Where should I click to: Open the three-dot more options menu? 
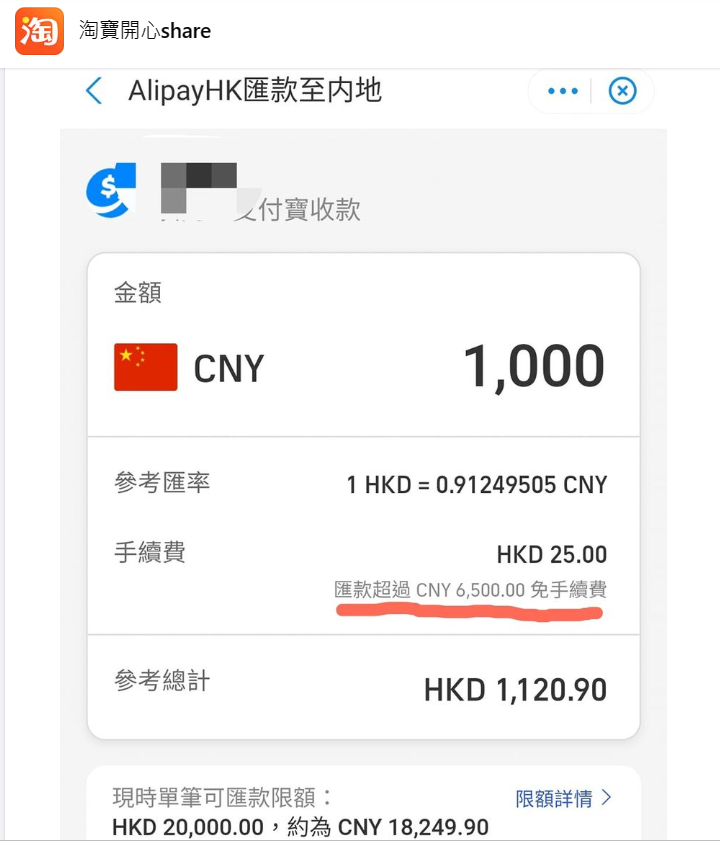[563, 91]
